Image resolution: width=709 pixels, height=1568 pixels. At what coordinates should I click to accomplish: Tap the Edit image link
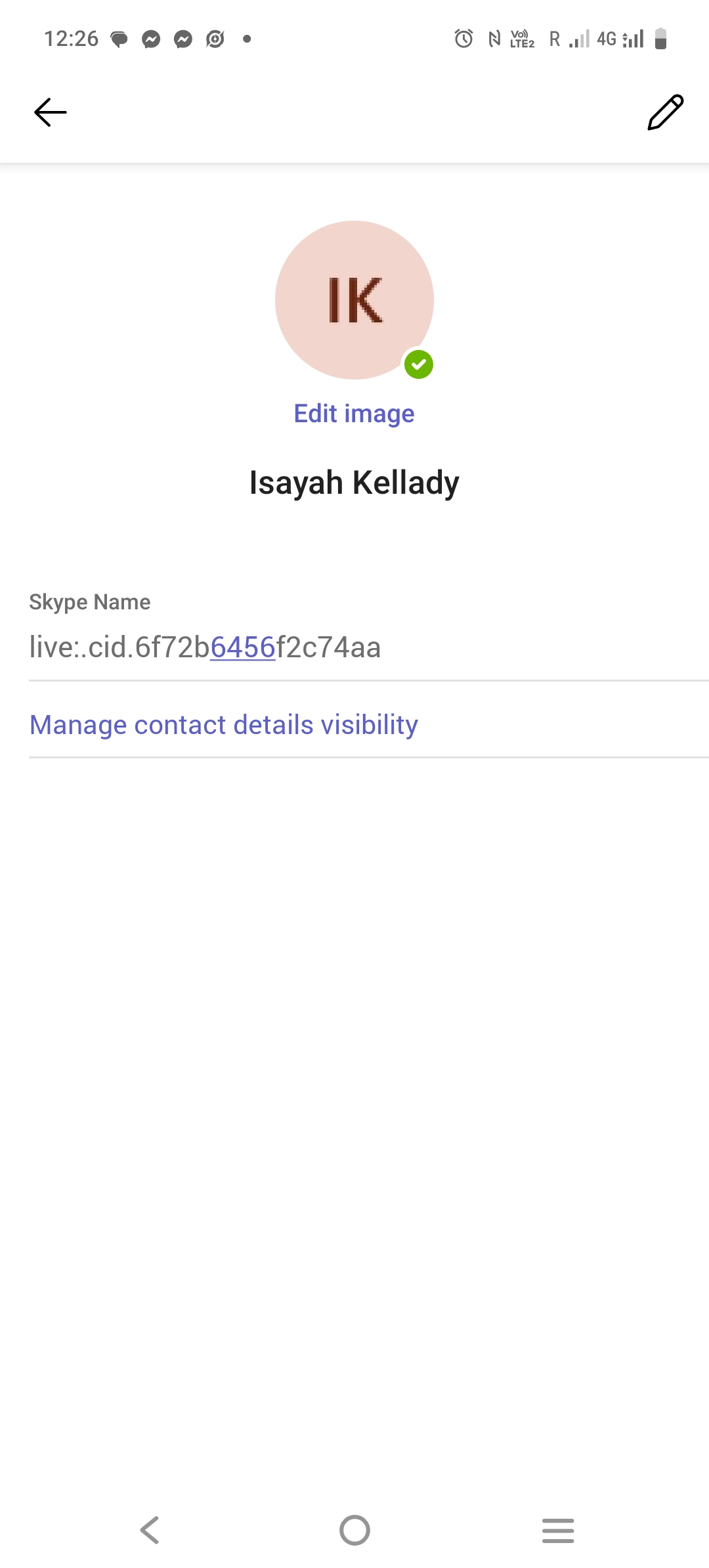(354, 414)
